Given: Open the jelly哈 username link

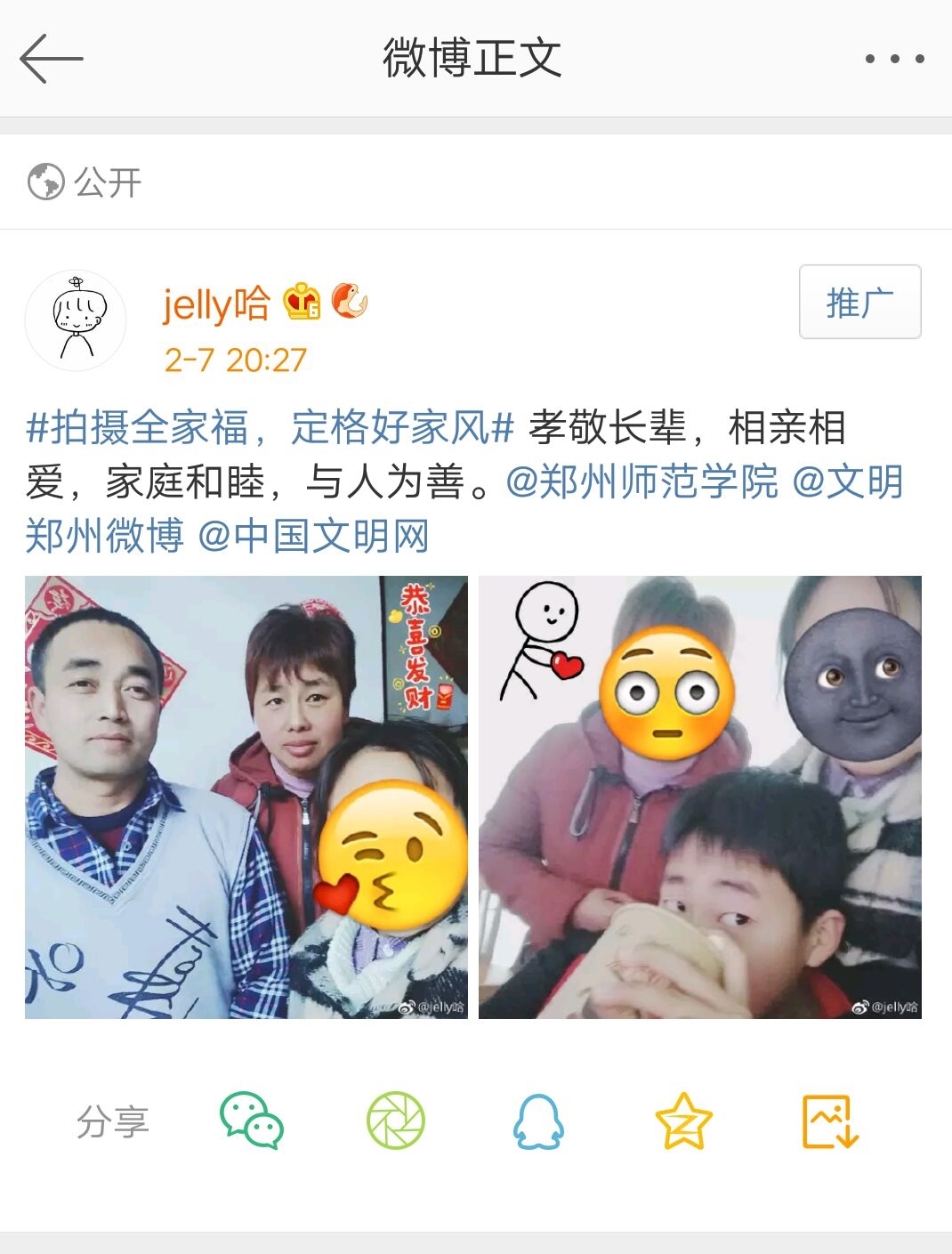Looking at the screenshot, I should point(216,304).
